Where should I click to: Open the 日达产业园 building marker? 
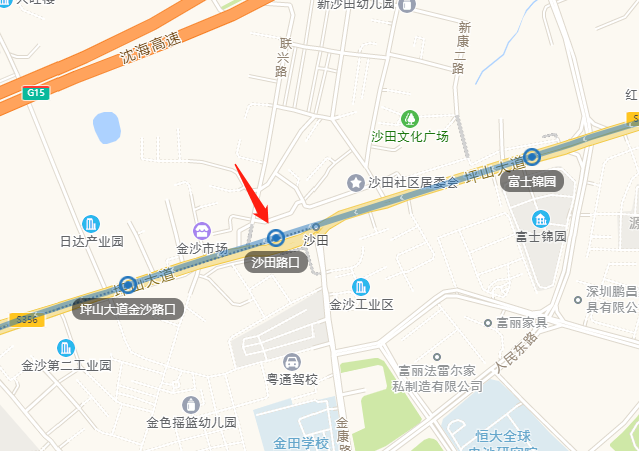91,223
